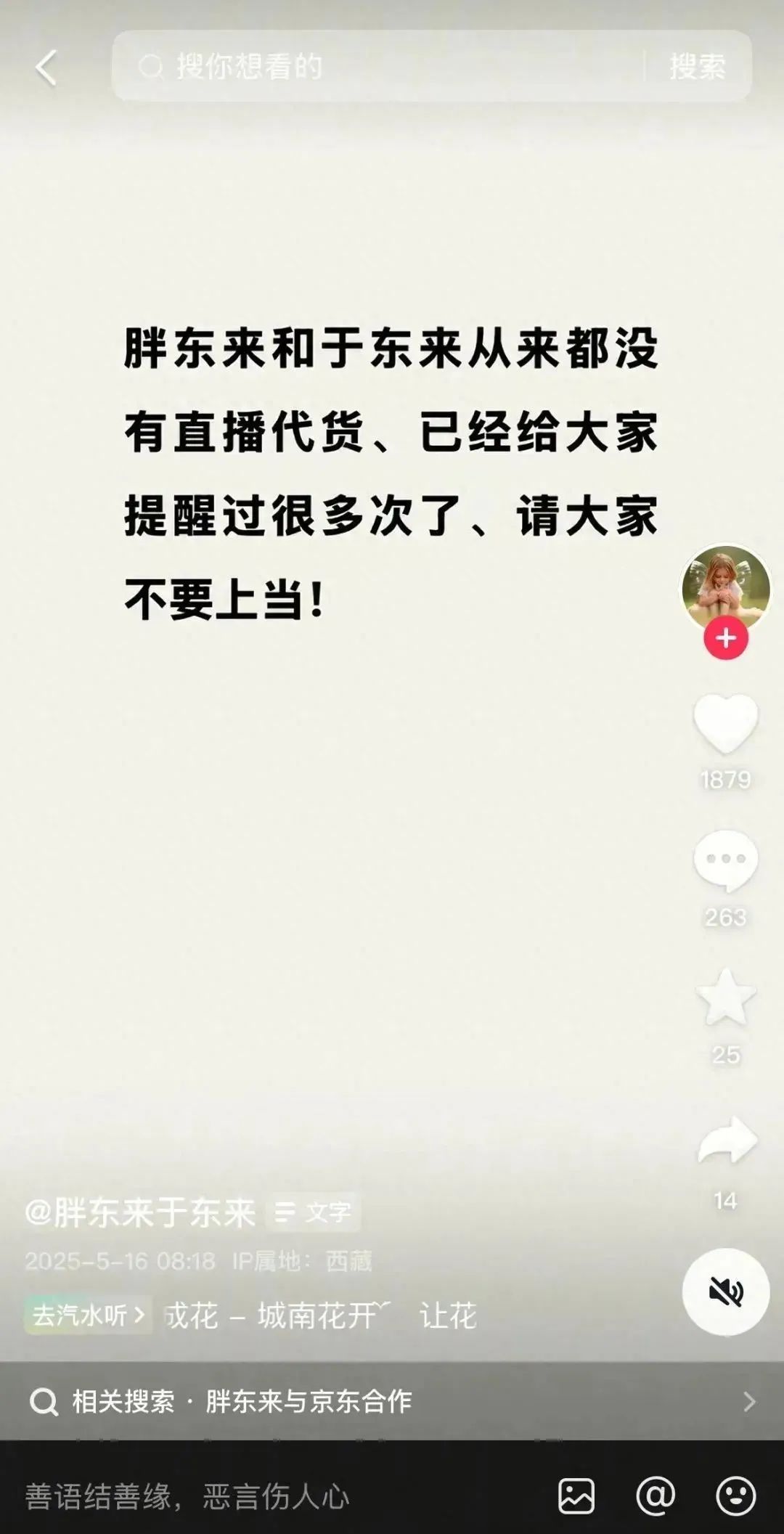Favorite this post with the star icon
The width and height of the screenshot is (784, 1534).
pos(725,997)
